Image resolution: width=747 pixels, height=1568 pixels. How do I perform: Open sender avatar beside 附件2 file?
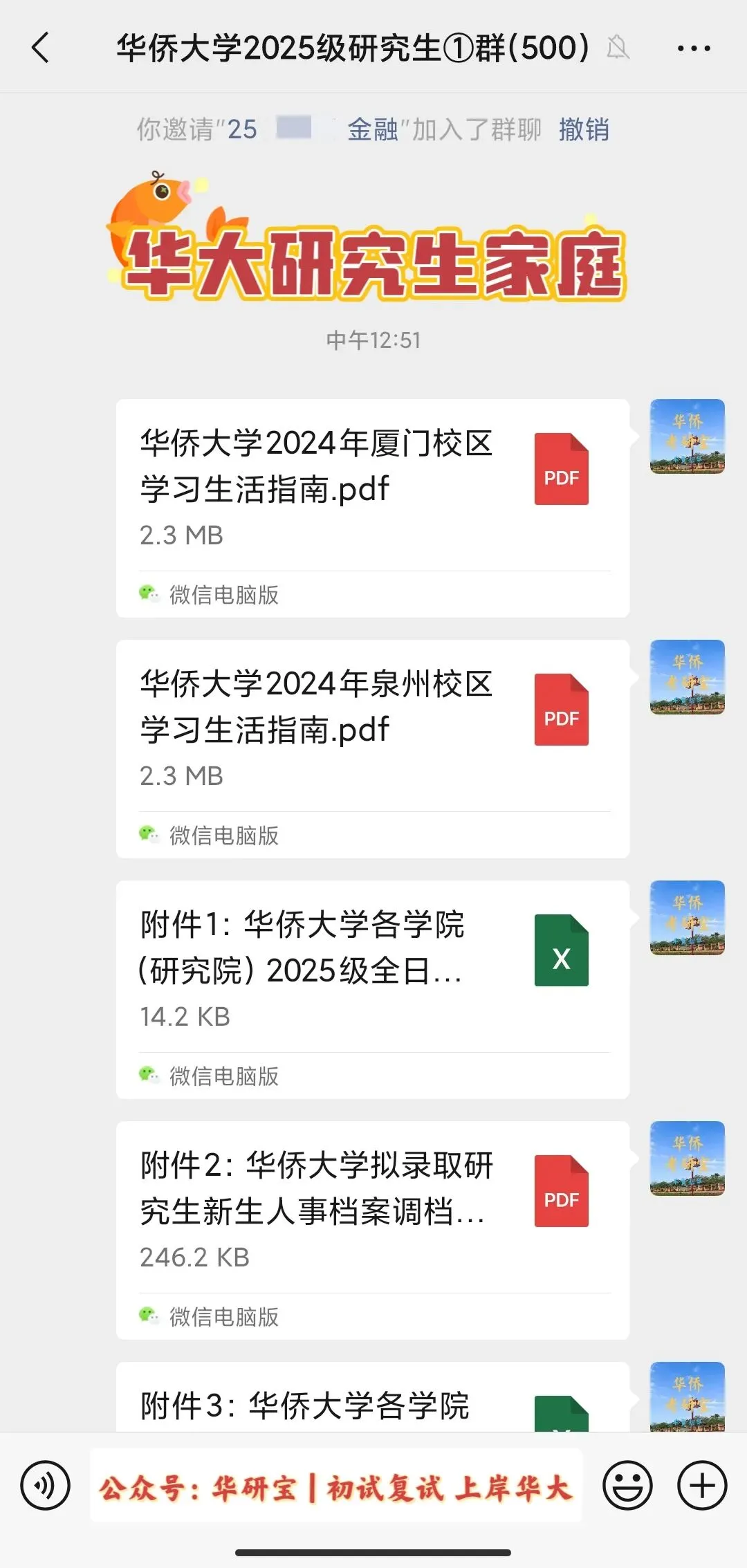click(687, 1159)
